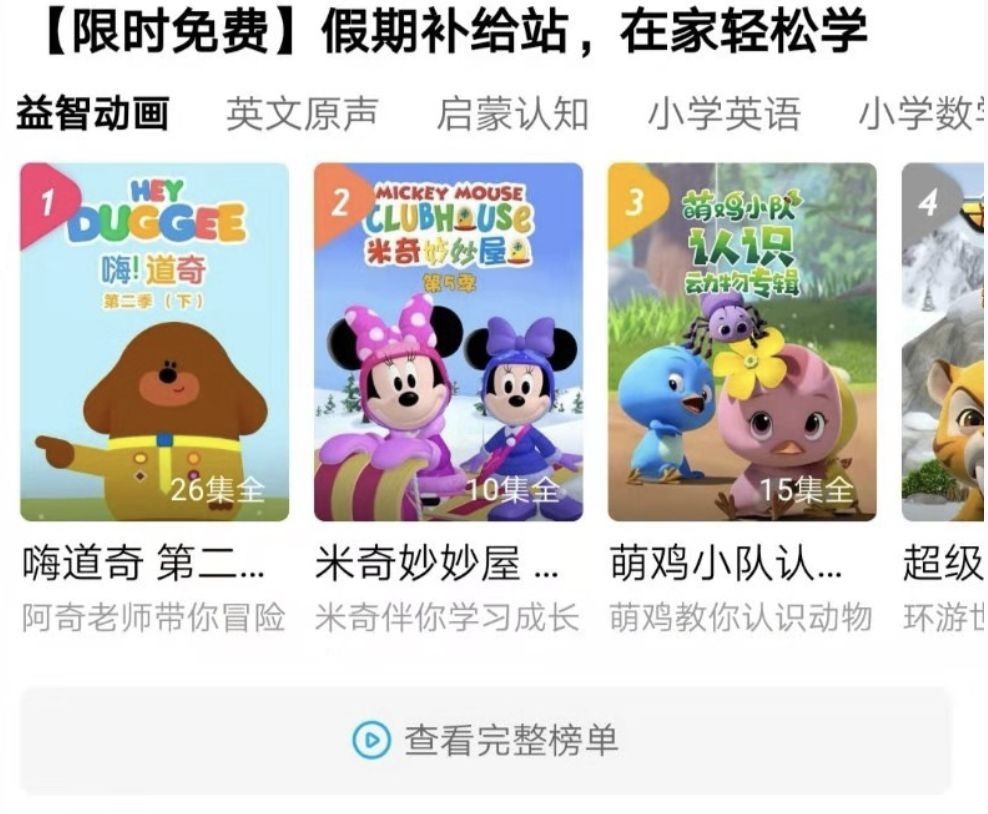Select the 启蒙认知 tab
This screenshot has width=988, height=814.
512,115
